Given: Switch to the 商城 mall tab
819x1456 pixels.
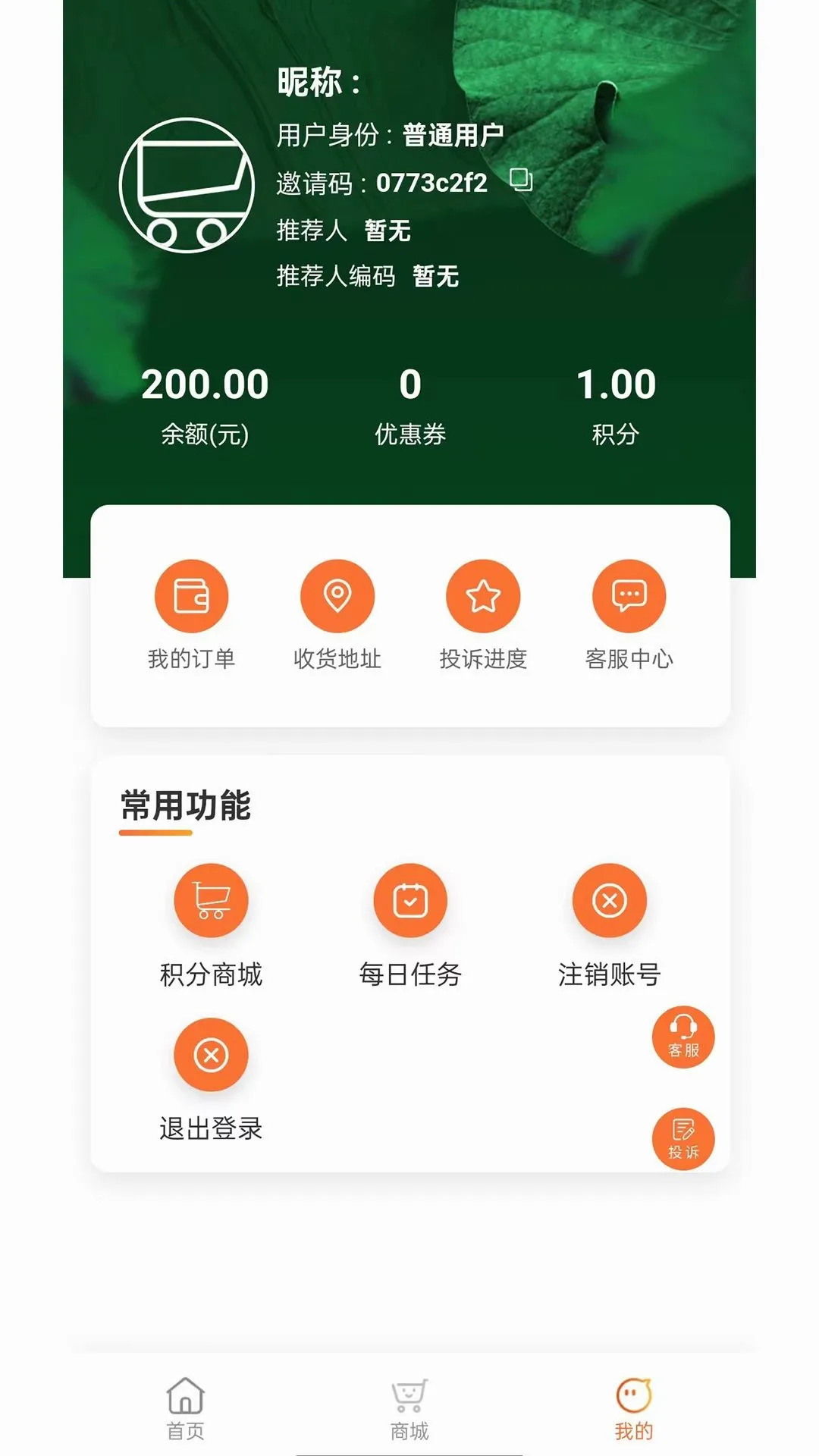Looking at the screenshot, I should 409,1409.
